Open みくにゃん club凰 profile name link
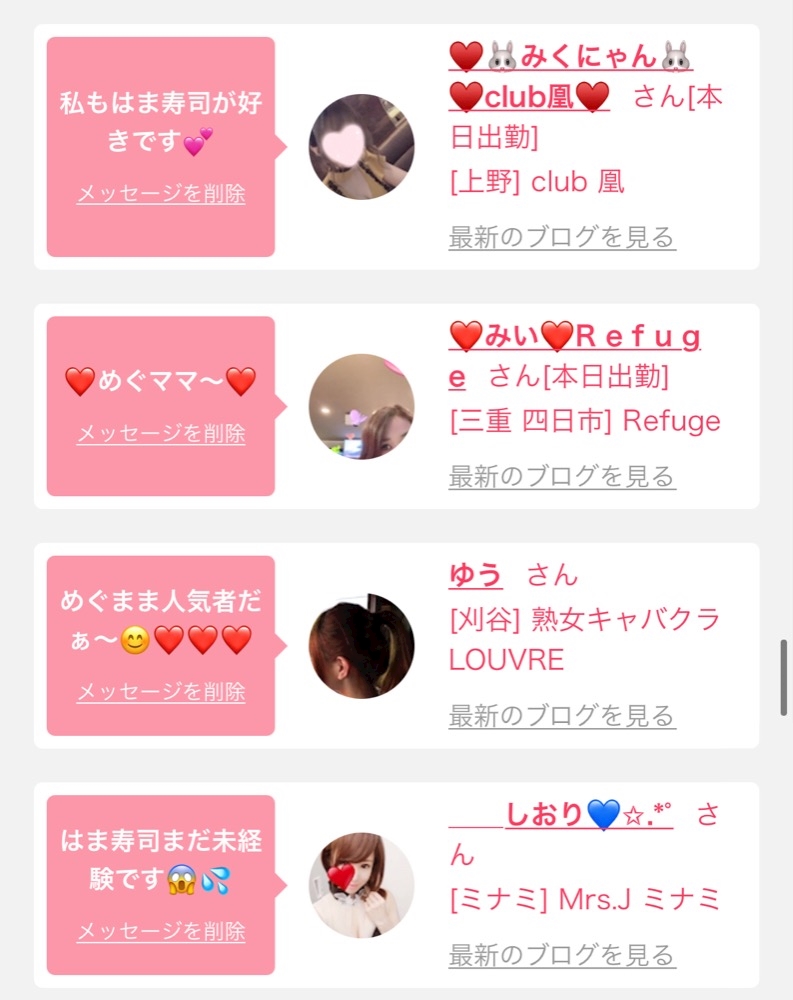The image size is (793, 1000). tap(570, 57)
